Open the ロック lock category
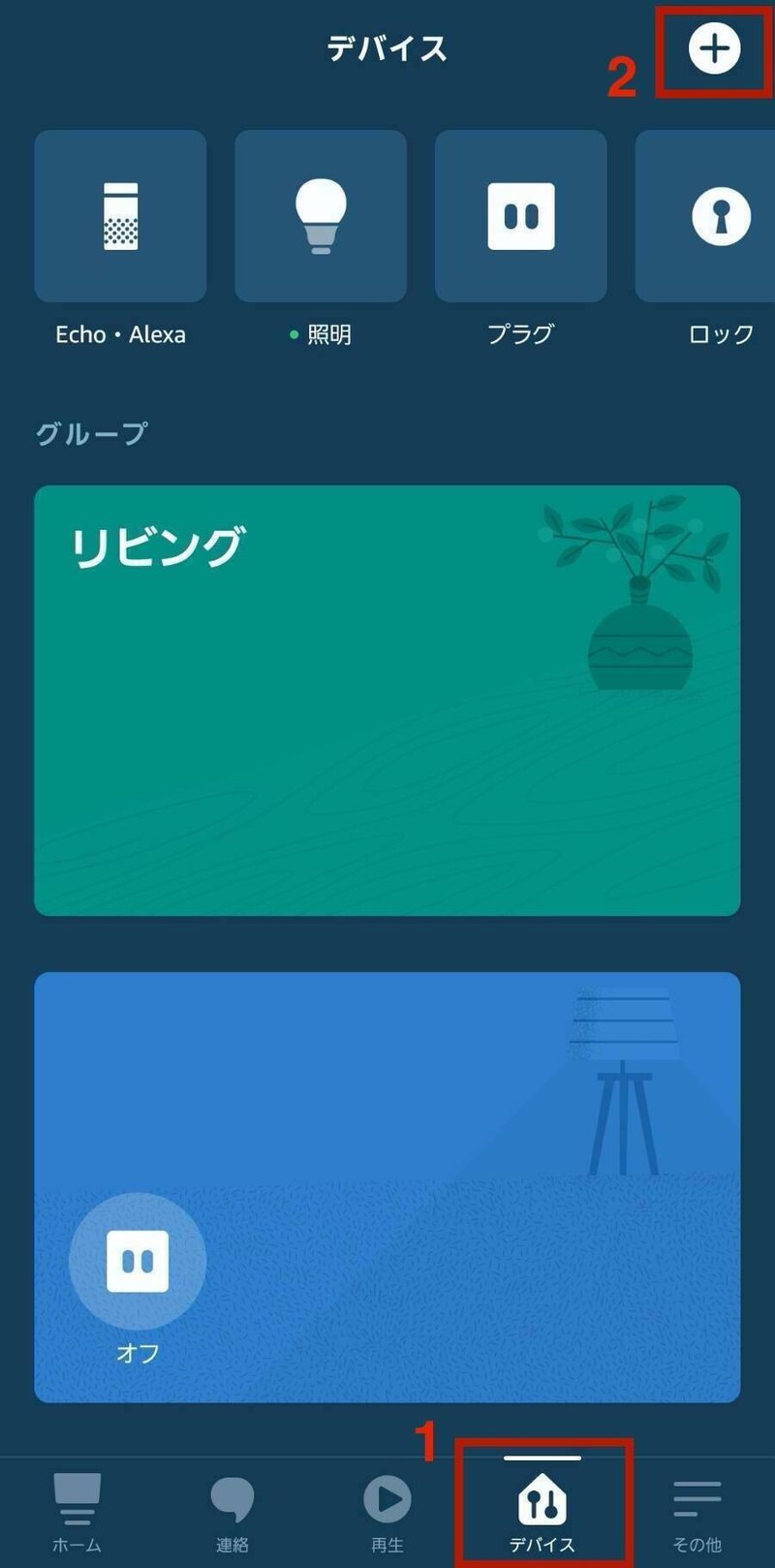 pyautogui.click(x=705, y=216)
